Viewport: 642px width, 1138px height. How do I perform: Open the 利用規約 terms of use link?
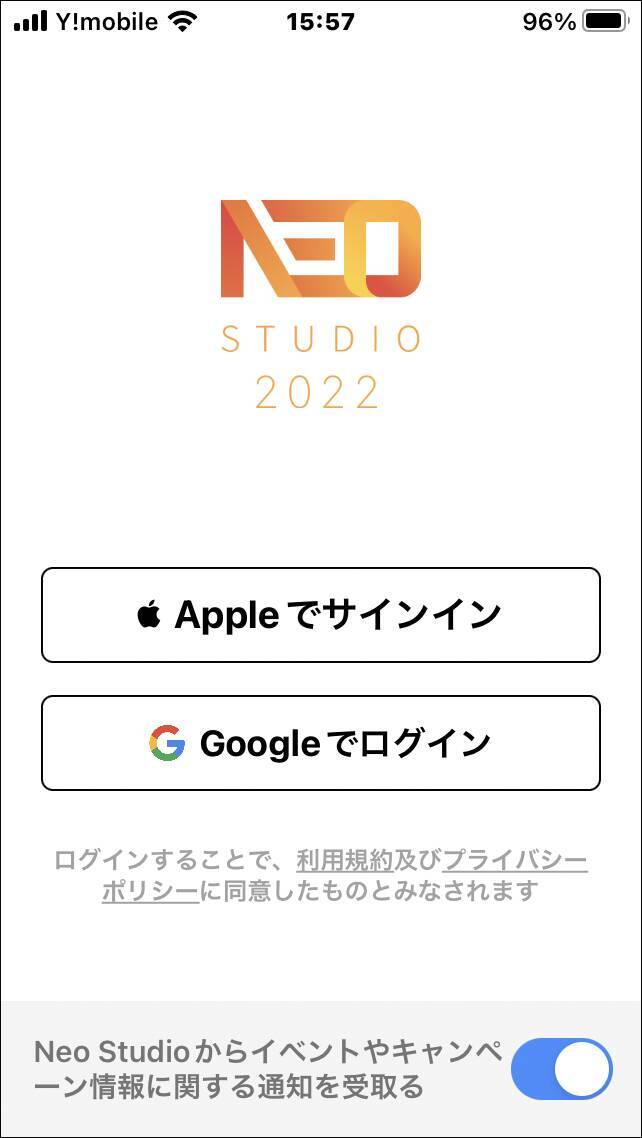344,860
